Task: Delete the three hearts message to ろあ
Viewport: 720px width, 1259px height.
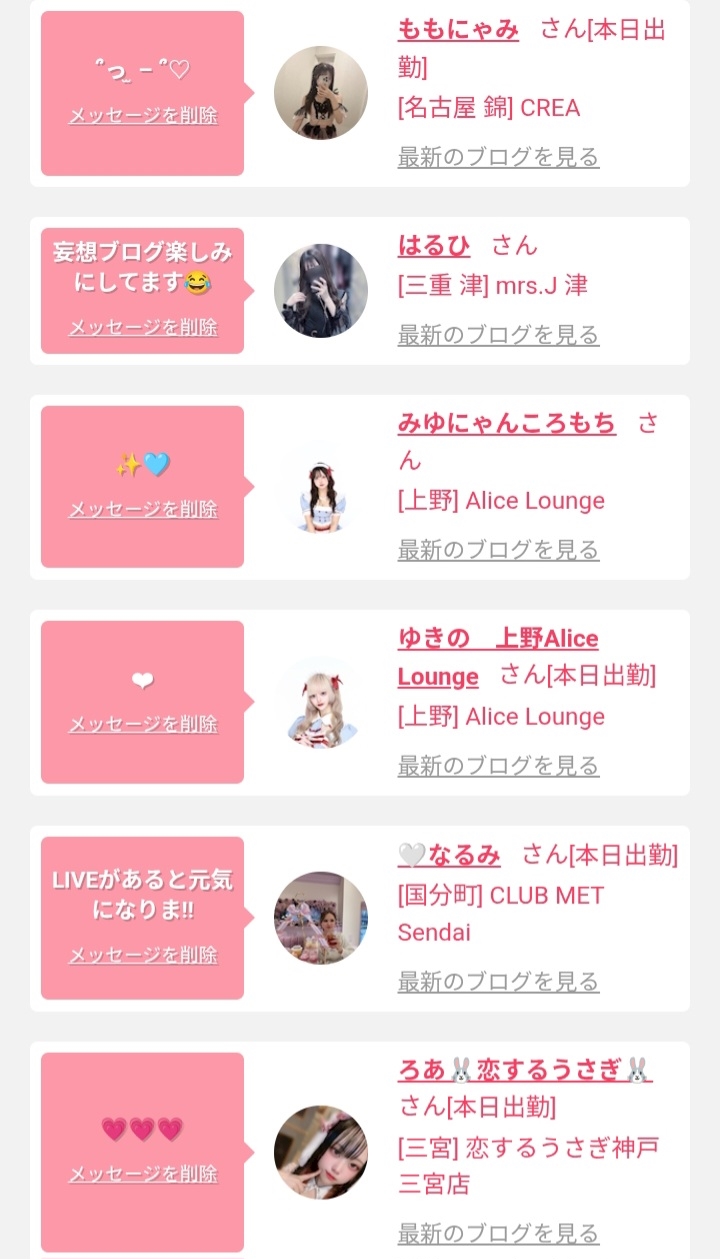Action: (x=143, y=1174)
